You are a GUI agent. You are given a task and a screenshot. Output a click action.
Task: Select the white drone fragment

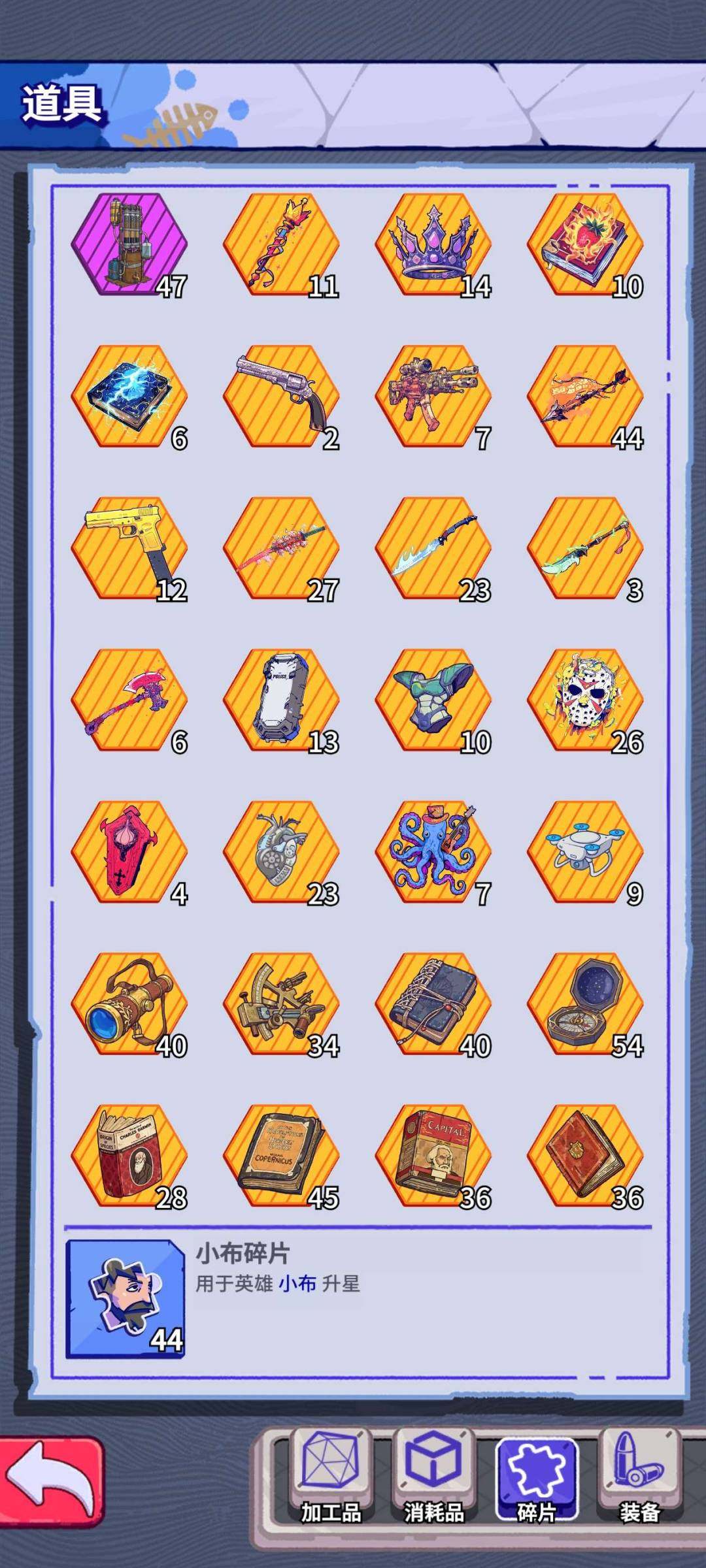pos(586,853)
